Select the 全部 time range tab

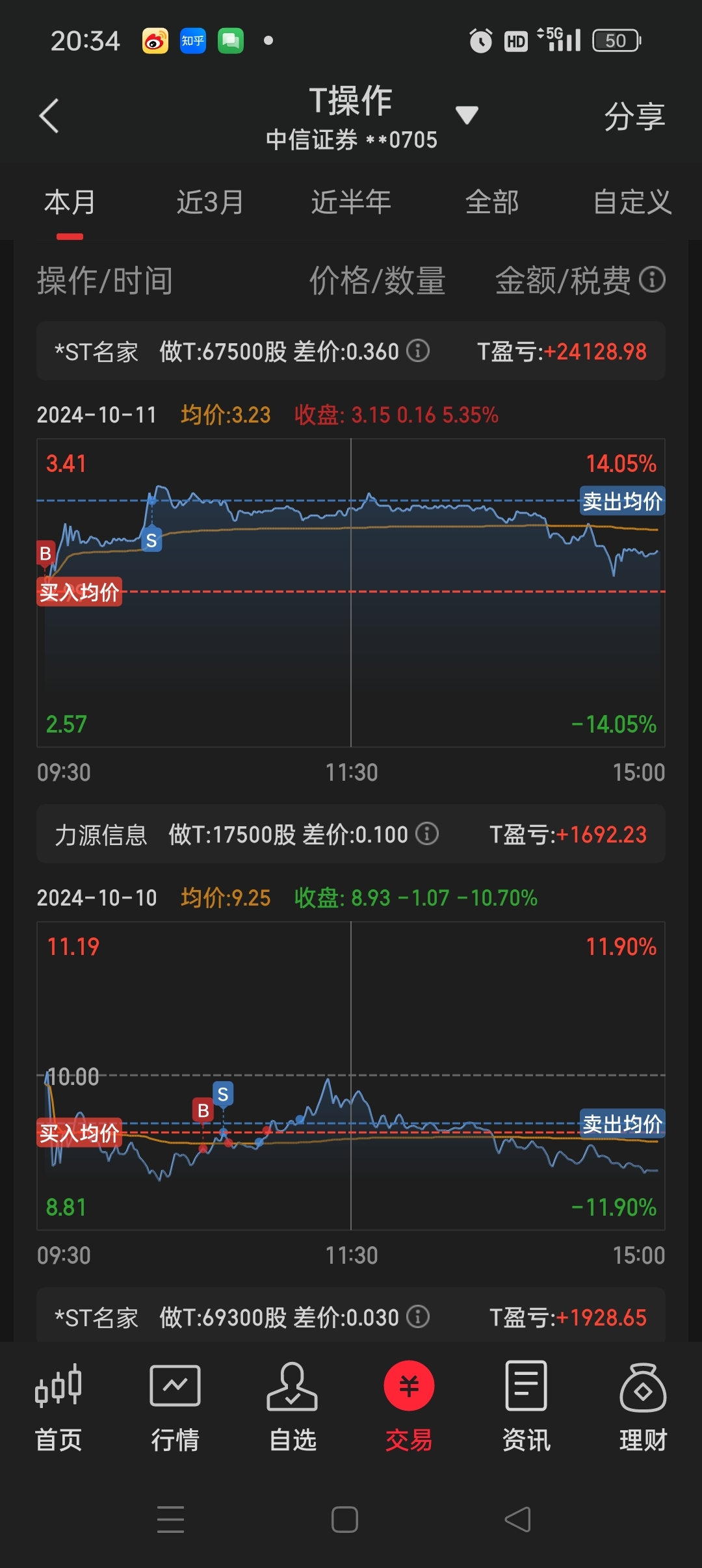[493, 202]
